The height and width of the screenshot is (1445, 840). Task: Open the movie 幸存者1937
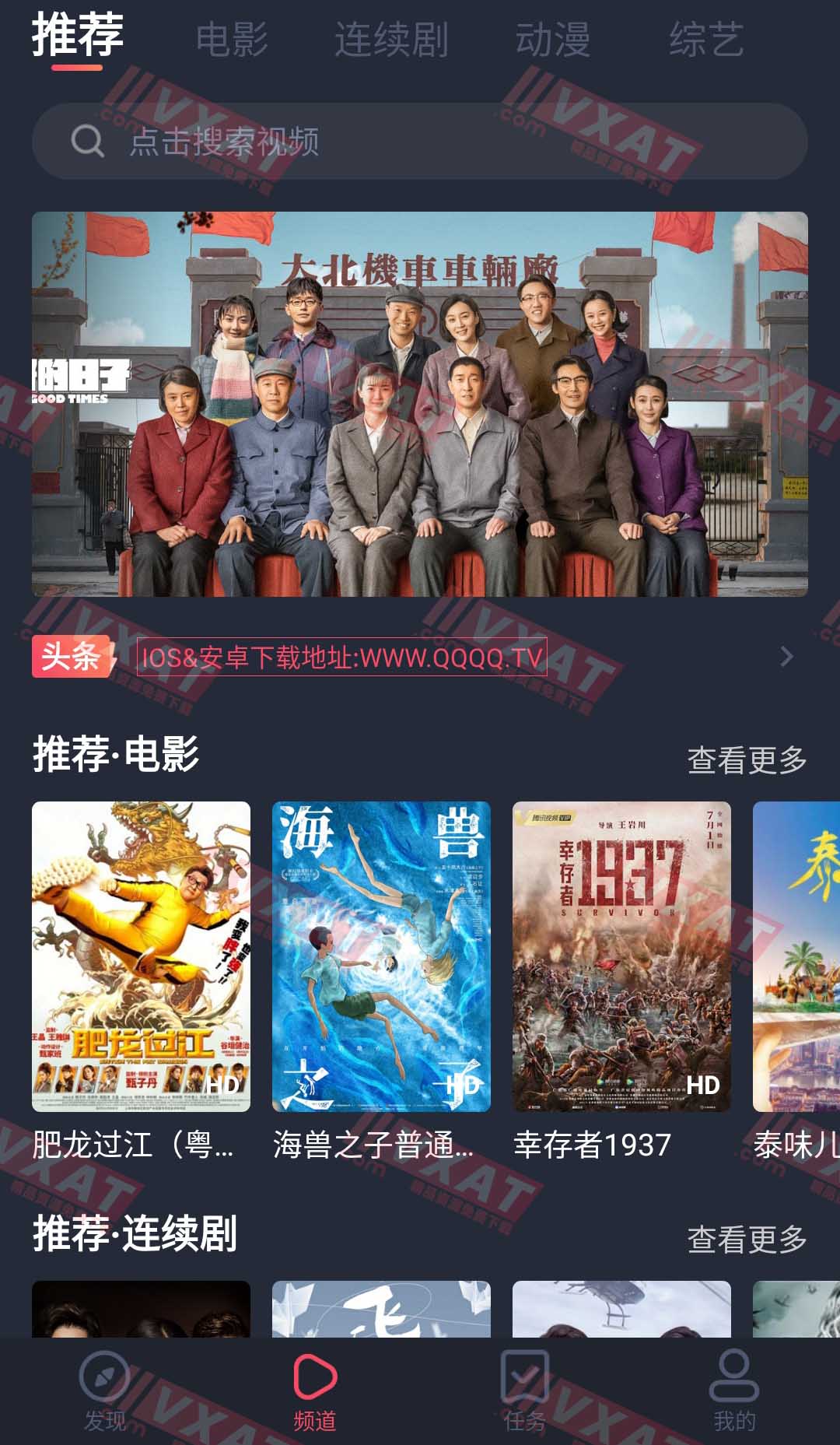(621, 956)
